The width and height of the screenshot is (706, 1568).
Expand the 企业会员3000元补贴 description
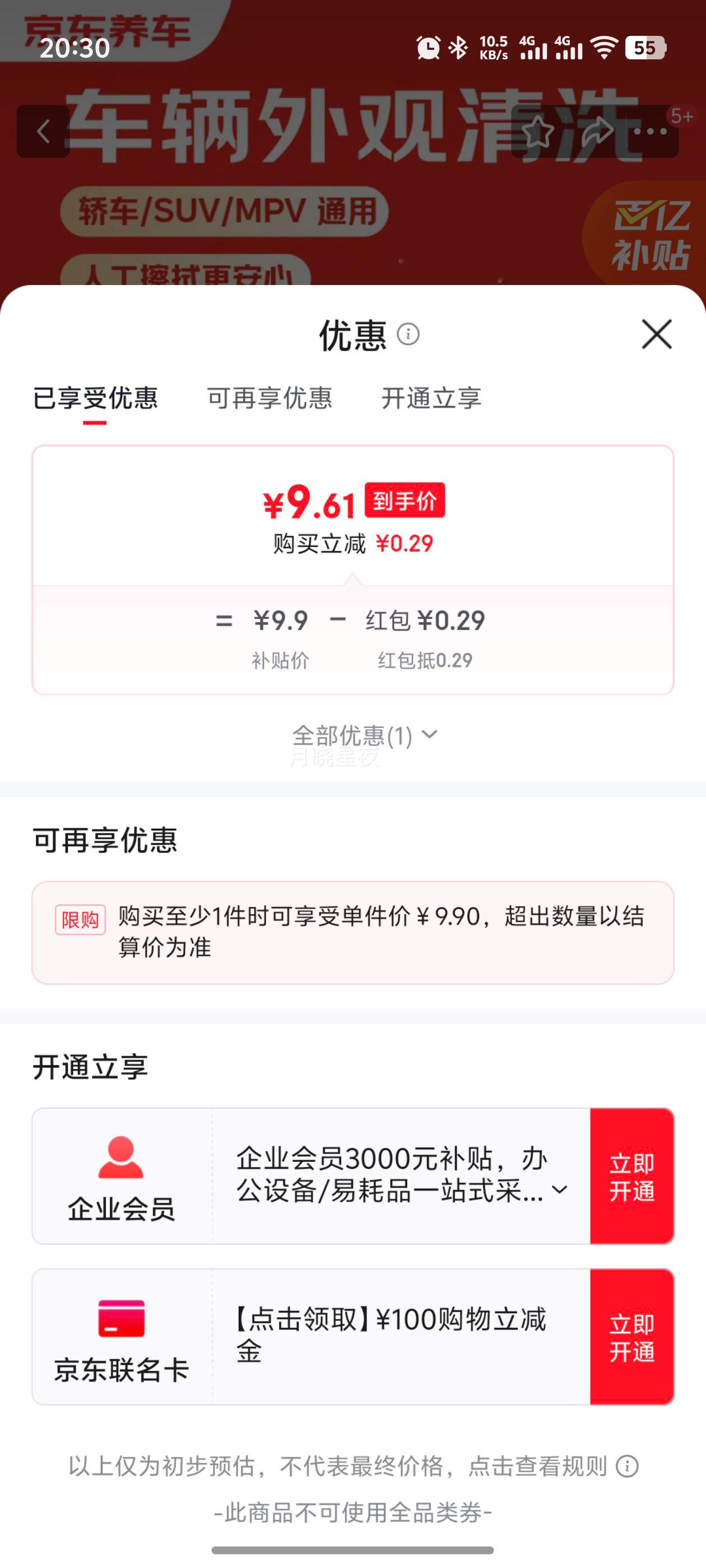(x=560, y=1189)
